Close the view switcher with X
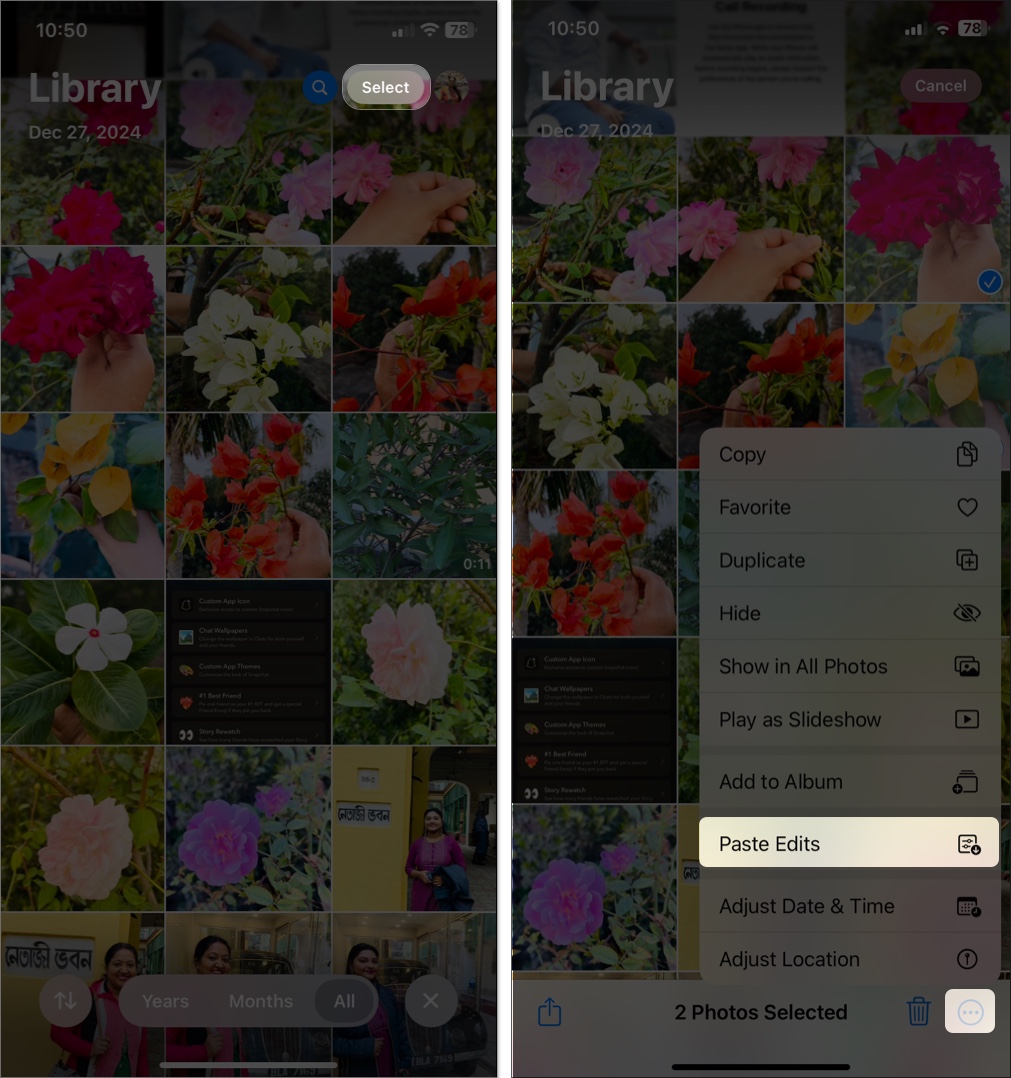Screen dimensions: 1011x1078 [x=431, y=1001]
